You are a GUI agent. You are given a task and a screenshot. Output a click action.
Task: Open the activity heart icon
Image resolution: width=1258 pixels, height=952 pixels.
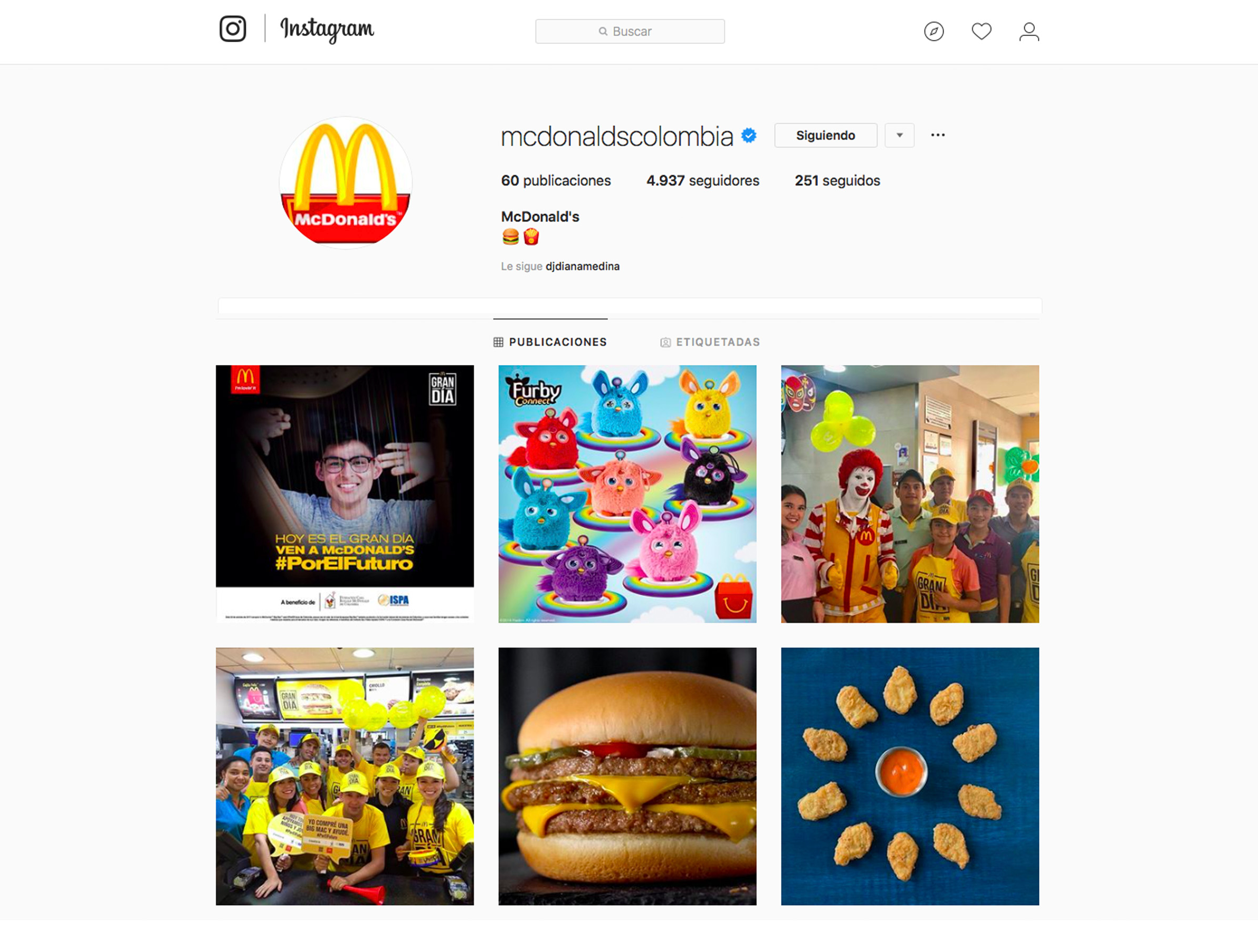click(981, 31)
